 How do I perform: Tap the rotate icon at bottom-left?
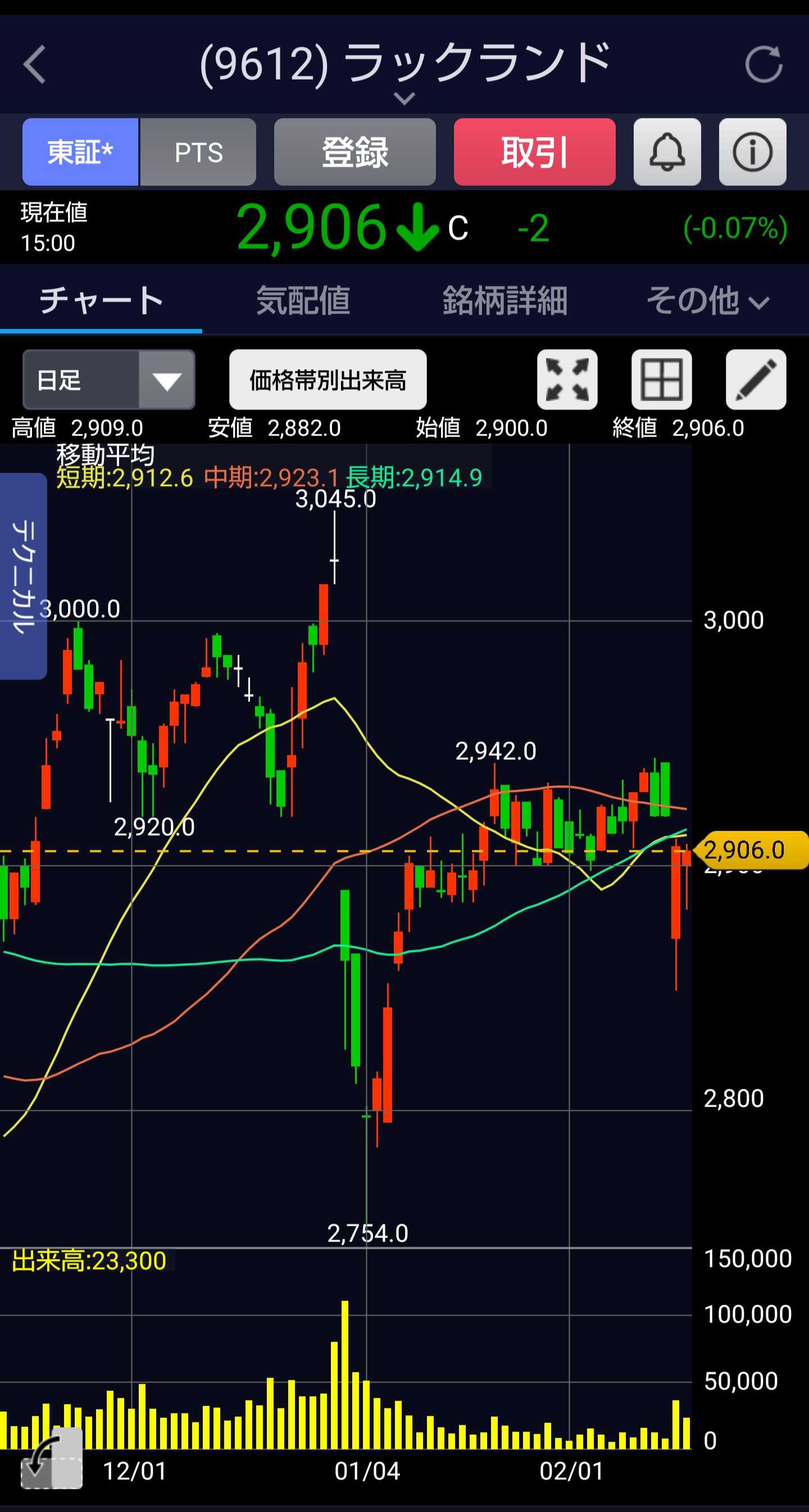[x=51, y=1458]
